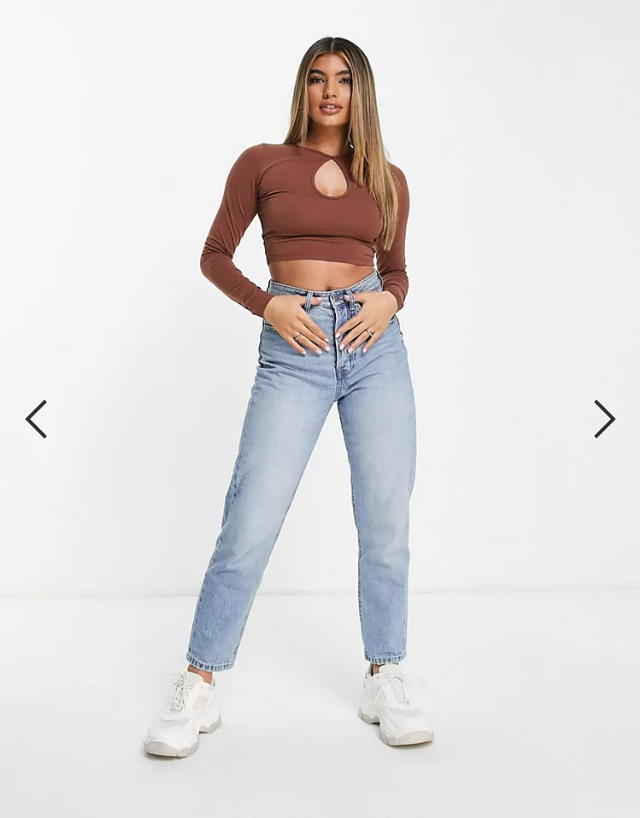
Task: Show the next product photo
Action: (x=604, y=419)
